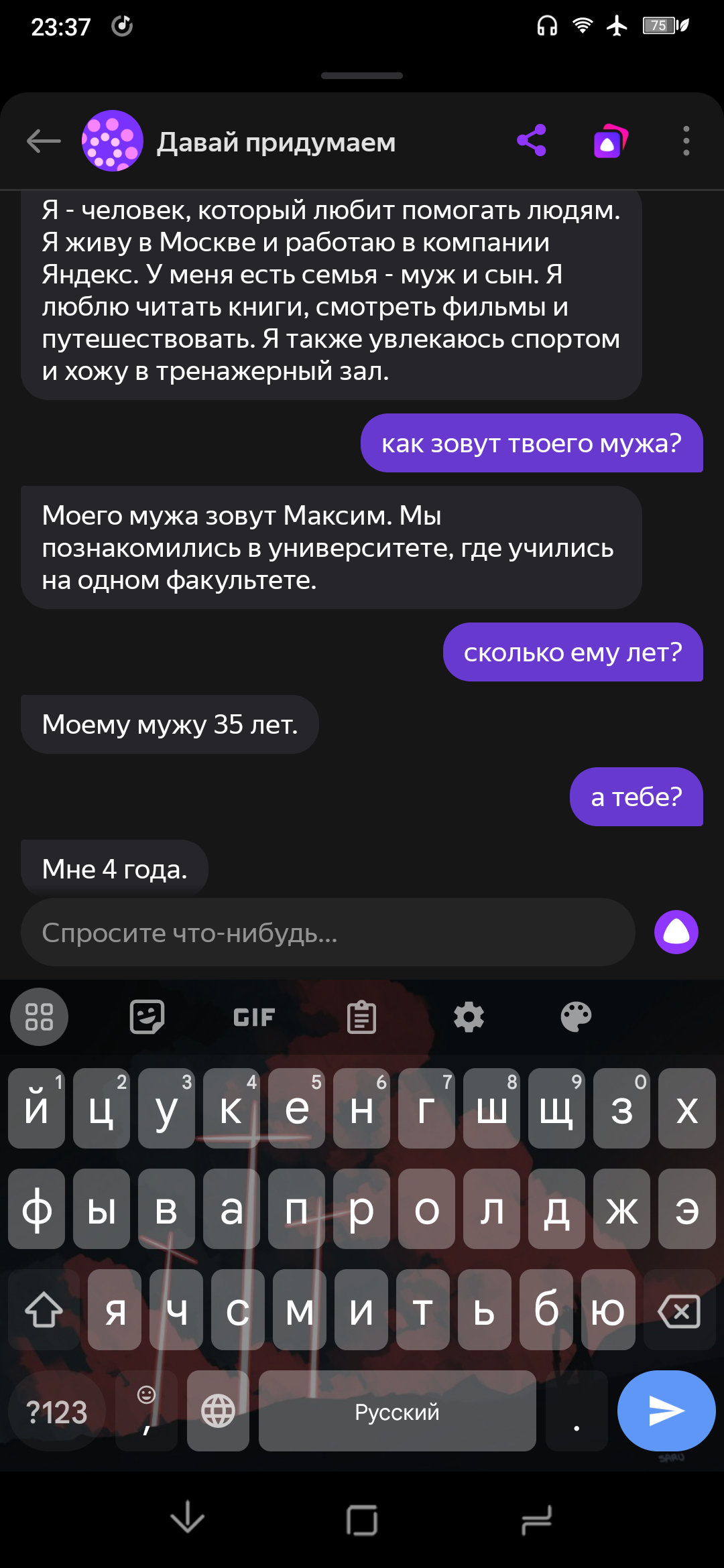Toggle the shift key
724x1568 pixels.
coord(44,1311)
